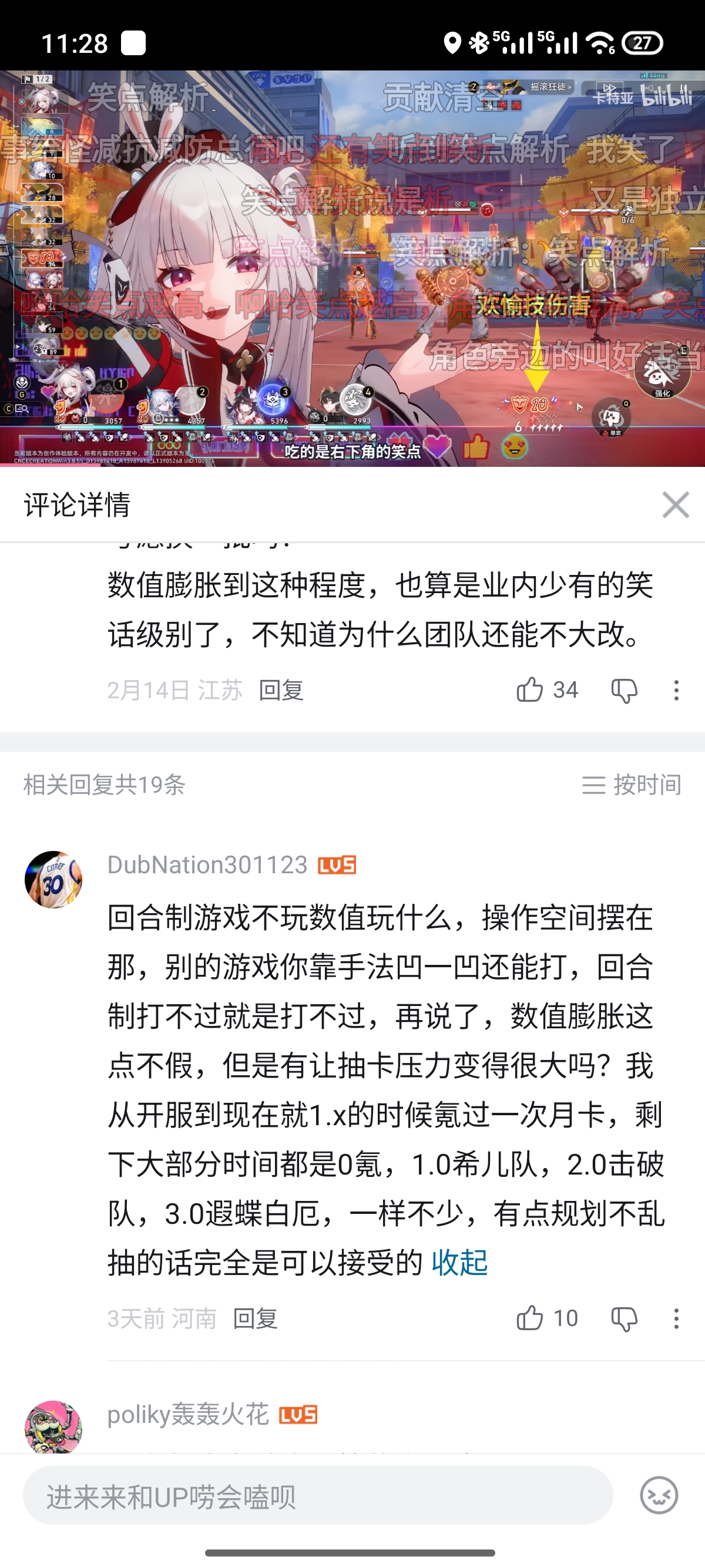Tap the video player to show controls
This screenshot has height=1568, width=705.
click(352, 268)
